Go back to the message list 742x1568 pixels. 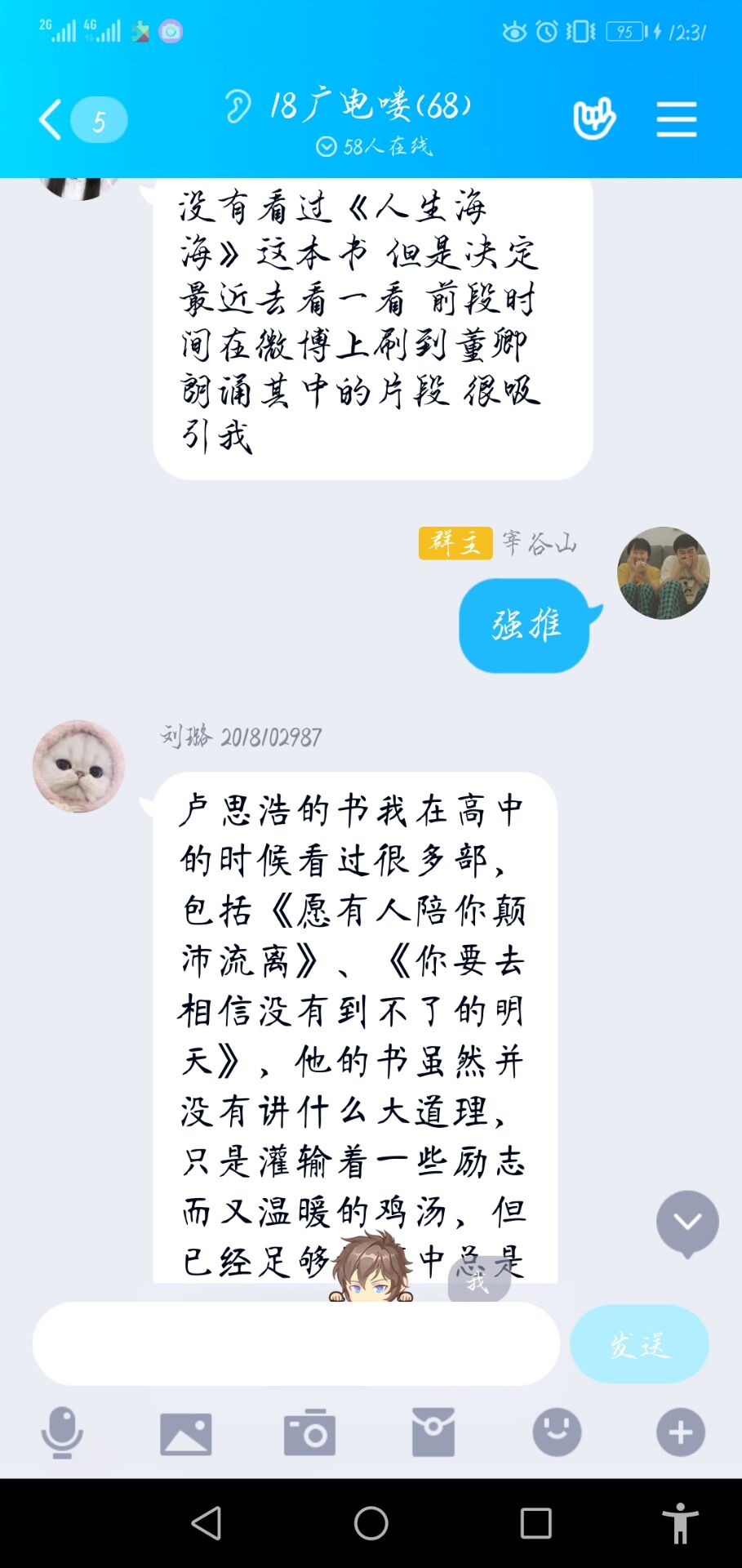pyautogui.click(x=51, y=120)
